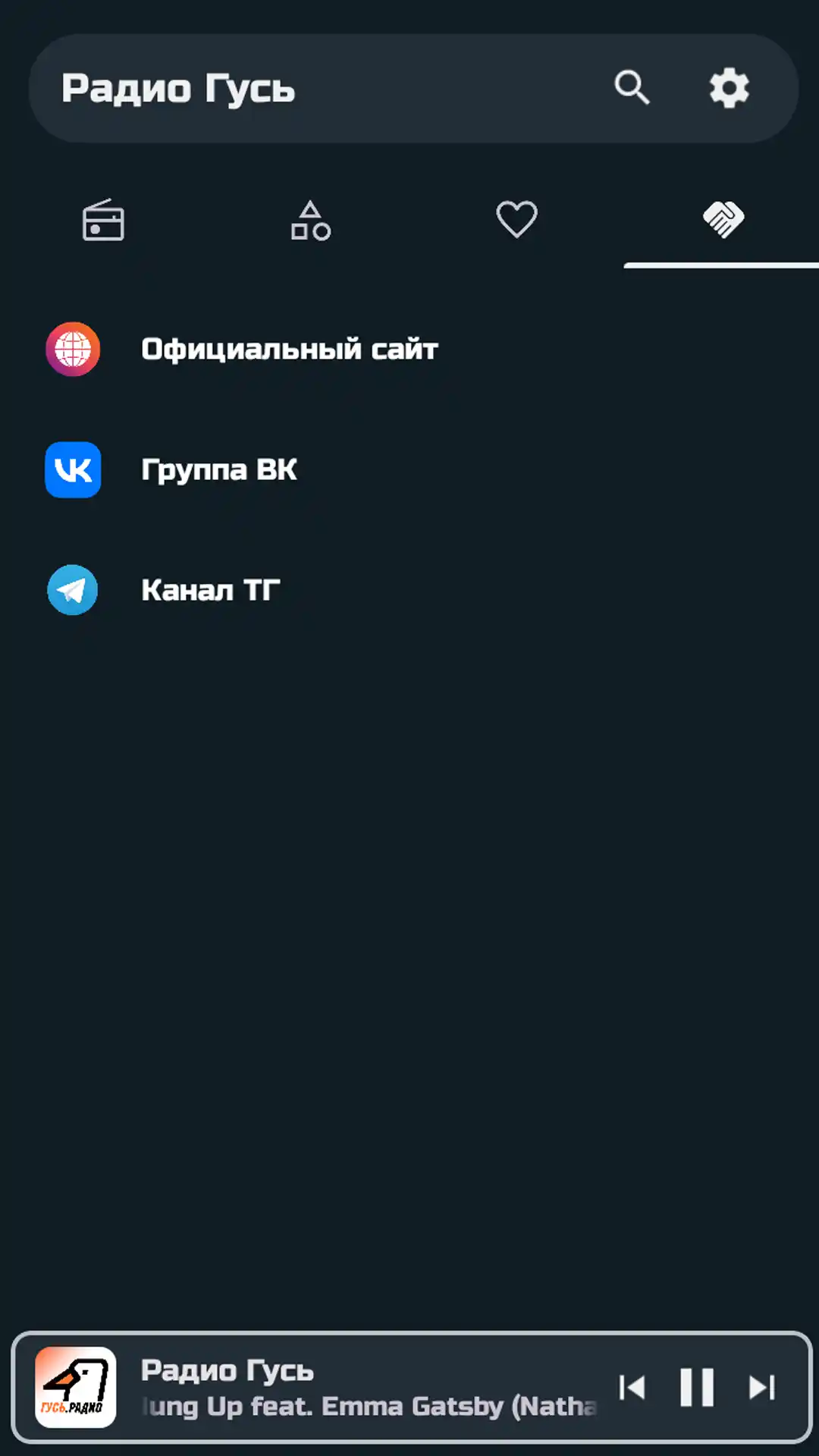Pause the Радио Гусь stream
The width and height of the screenshot is (819, 1456).
tap(696, 1387)
